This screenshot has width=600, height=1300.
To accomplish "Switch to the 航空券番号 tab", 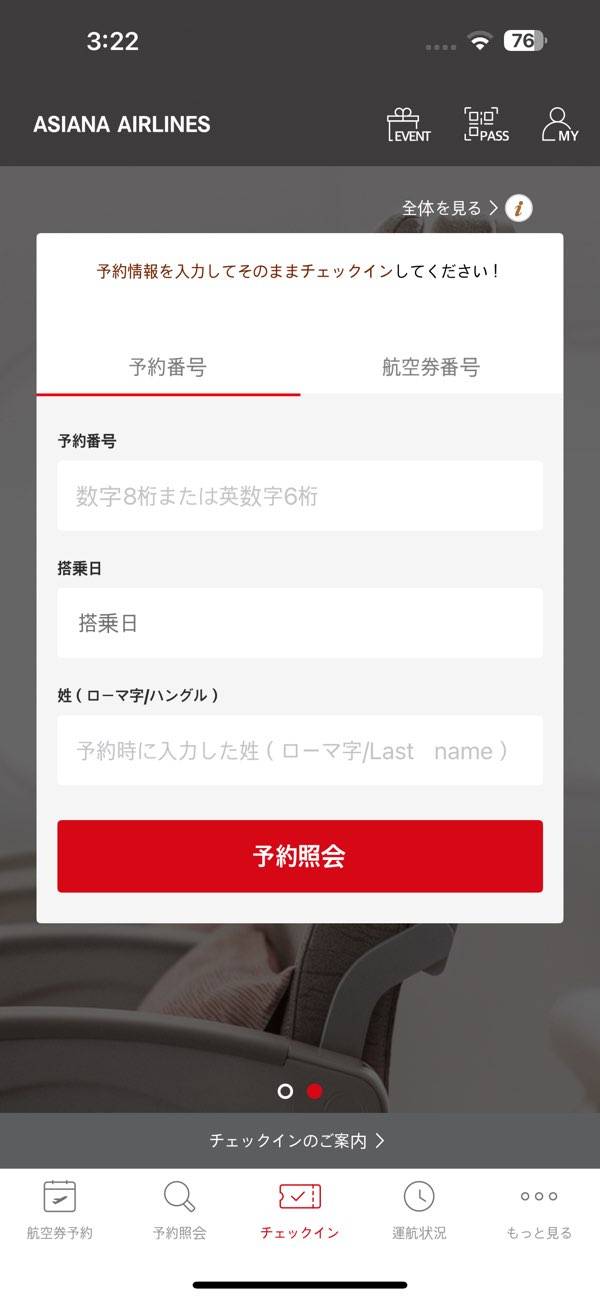I will click(431, 367).
